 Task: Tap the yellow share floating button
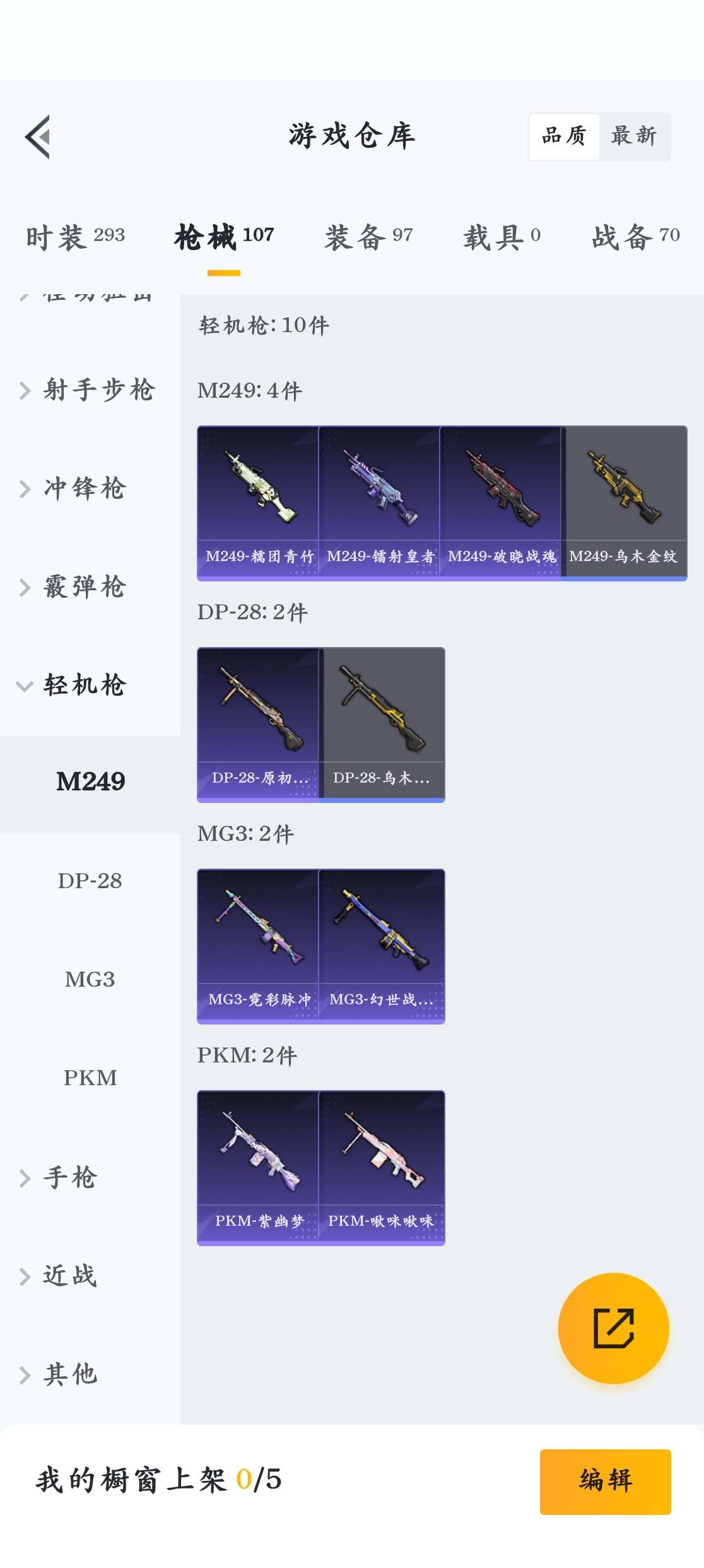point(613,1328)
